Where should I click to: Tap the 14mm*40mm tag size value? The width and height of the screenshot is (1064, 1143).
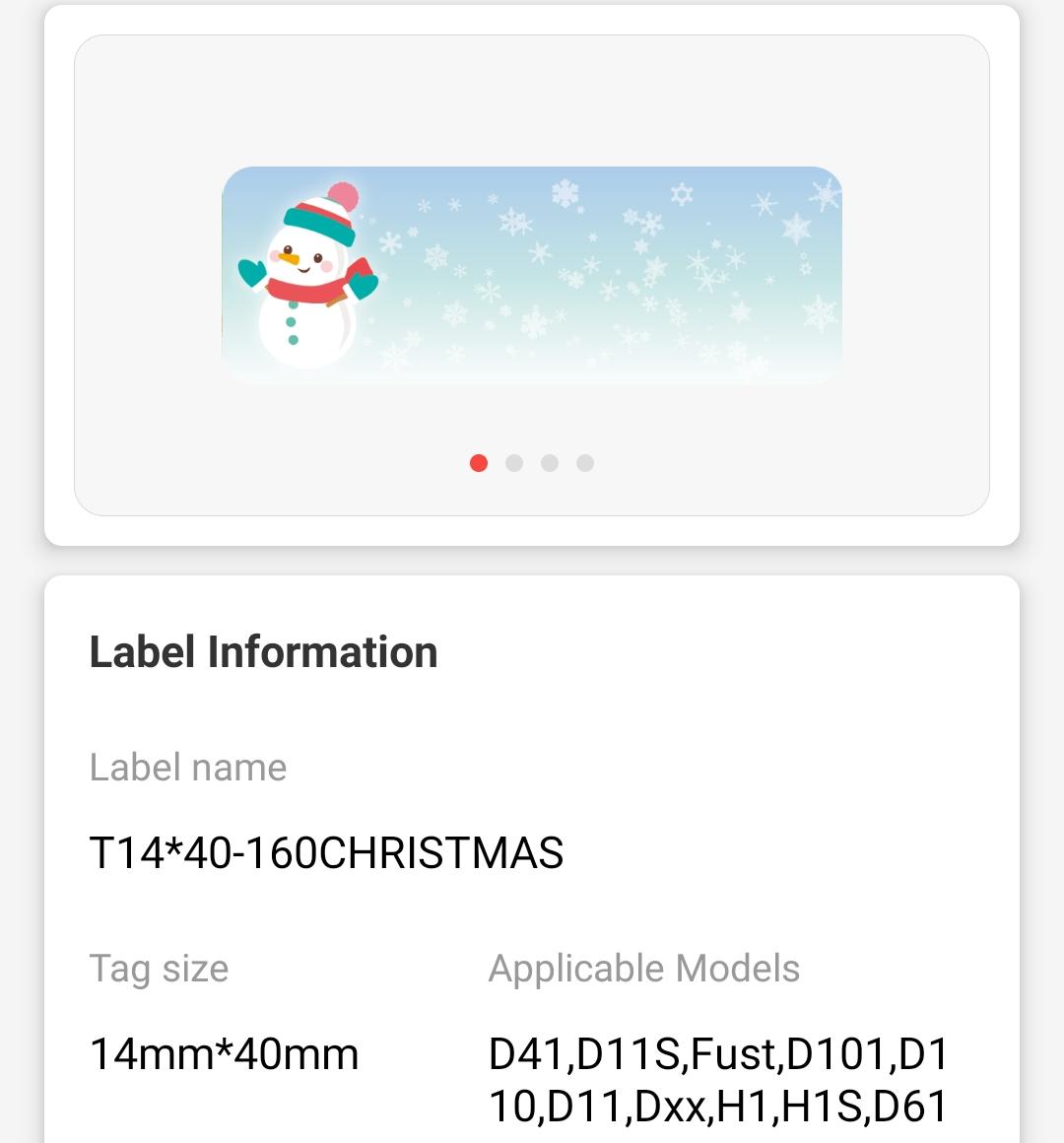(224, 1054)
